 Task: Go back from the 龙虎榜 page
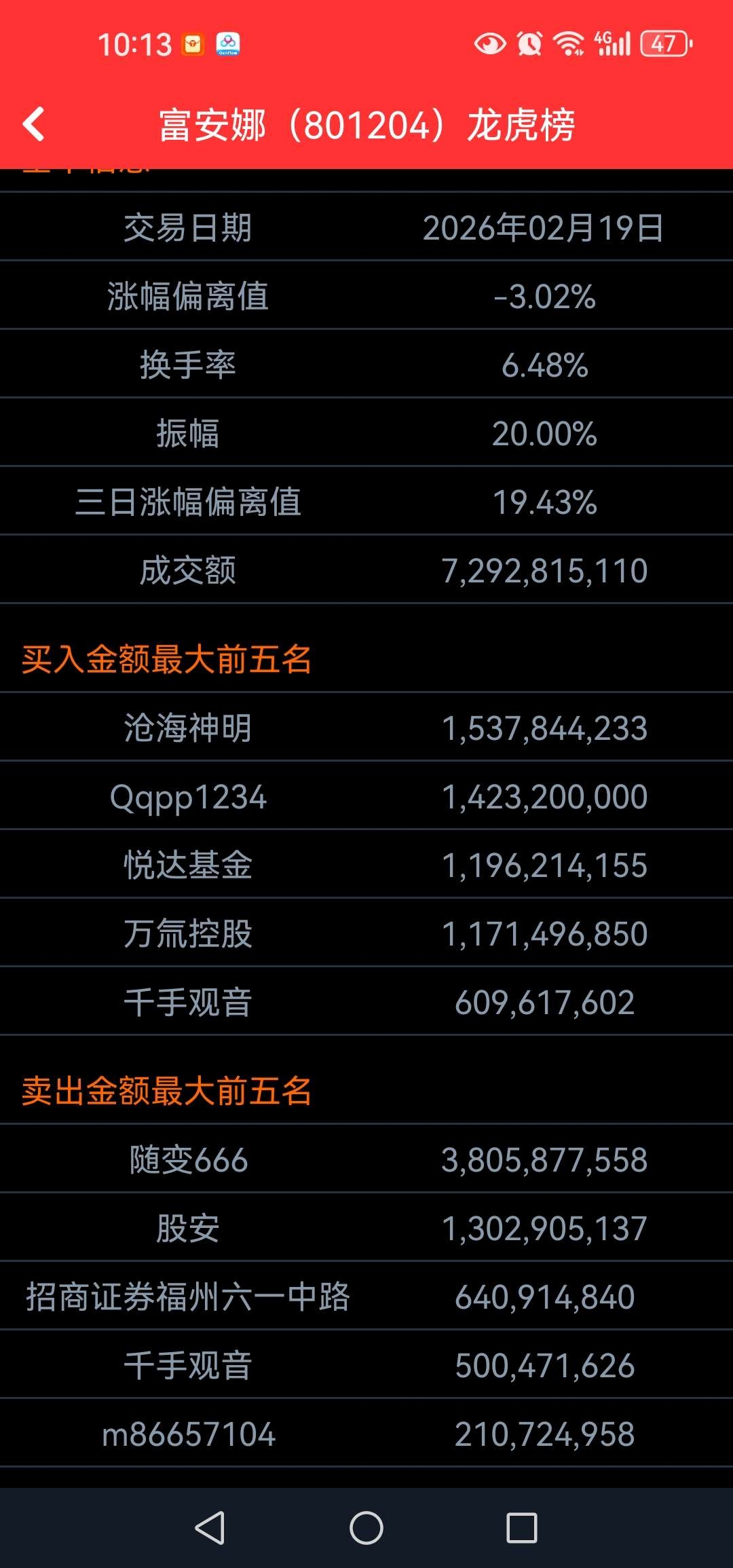(34, 125)
